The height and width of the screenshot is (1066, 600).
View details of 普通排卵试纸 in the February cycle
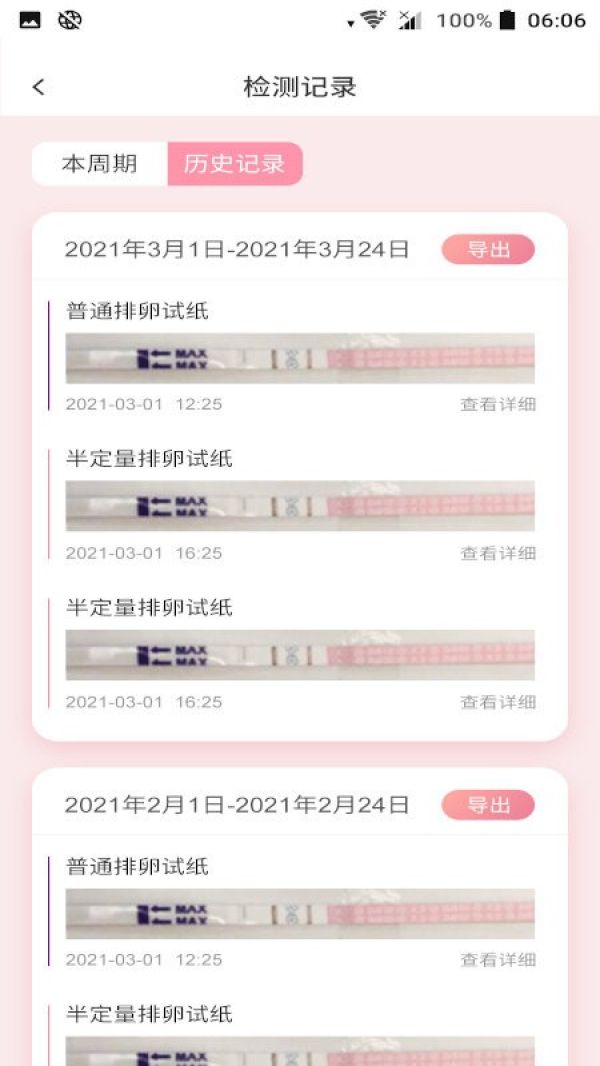click(498, 960)
